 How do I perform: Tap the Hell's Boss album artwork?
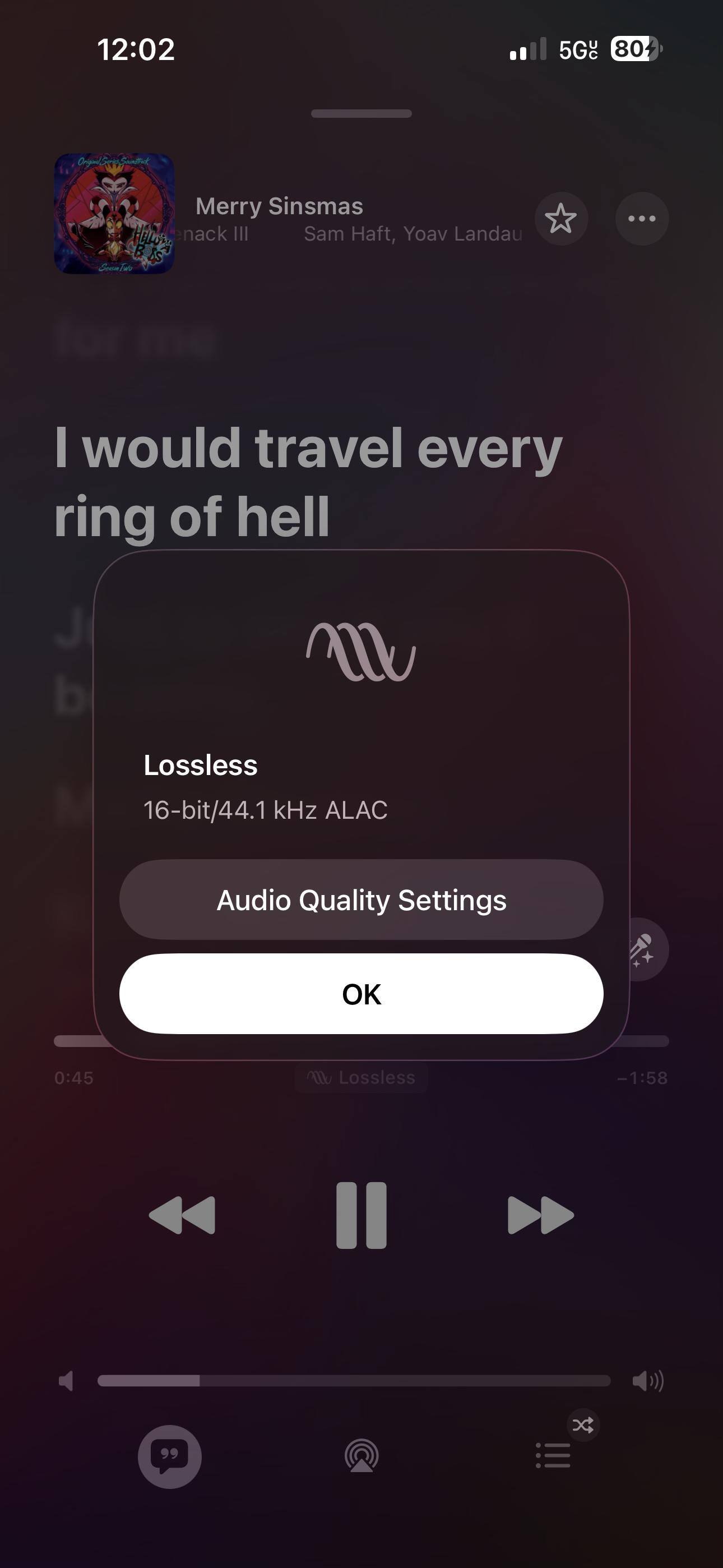[x=114, y=214]
